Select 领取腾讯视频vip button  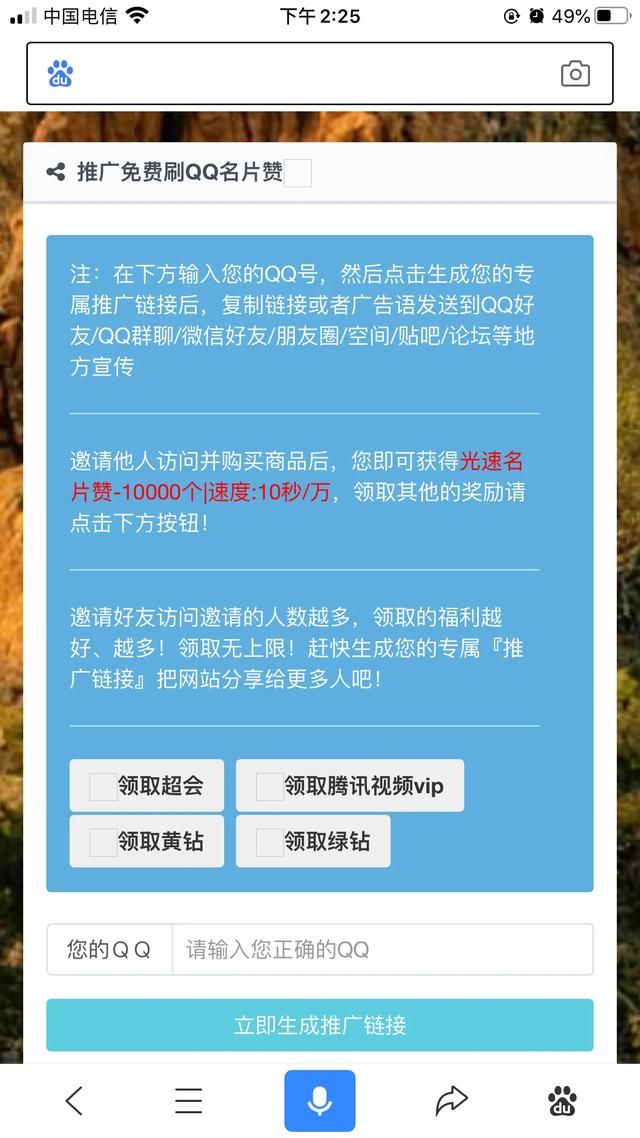(350, 786)
